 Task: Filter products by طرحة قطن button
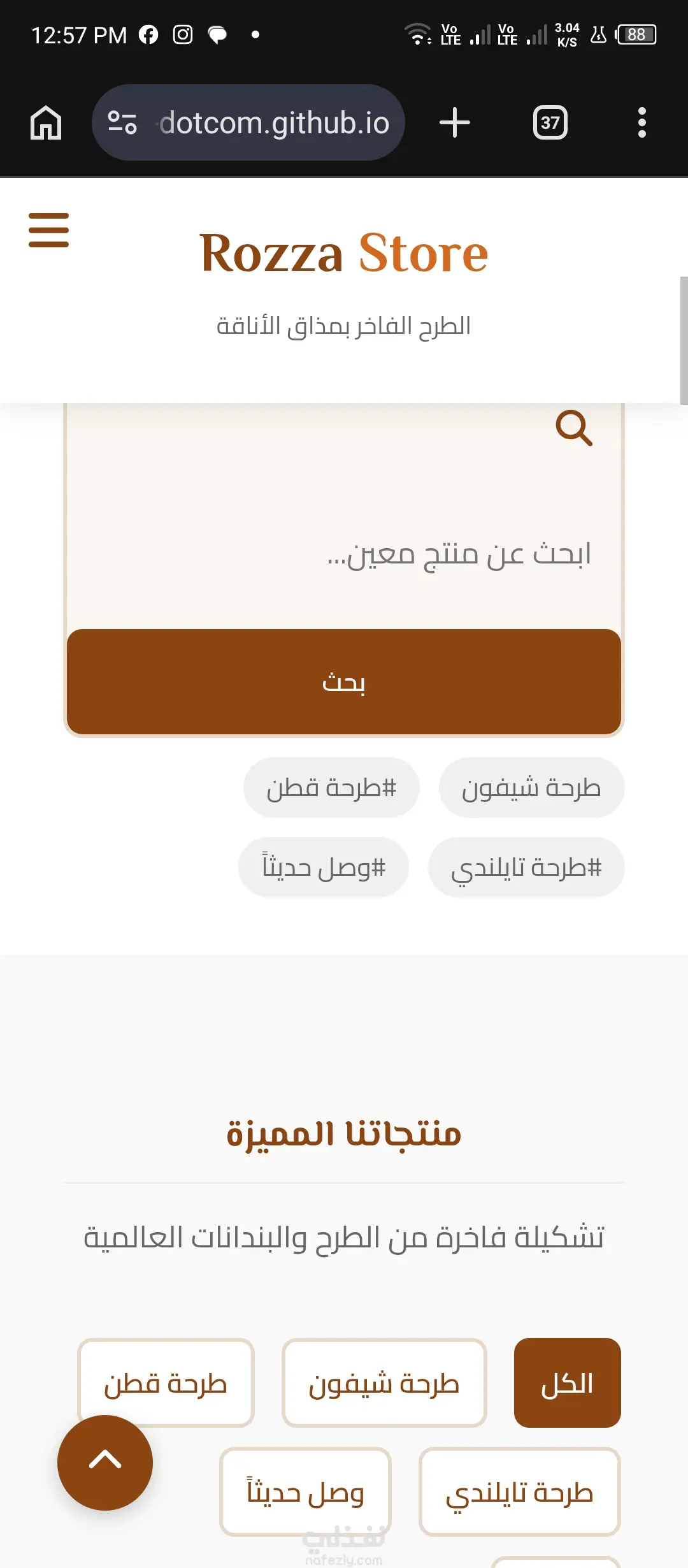(x=166, y=1383)
